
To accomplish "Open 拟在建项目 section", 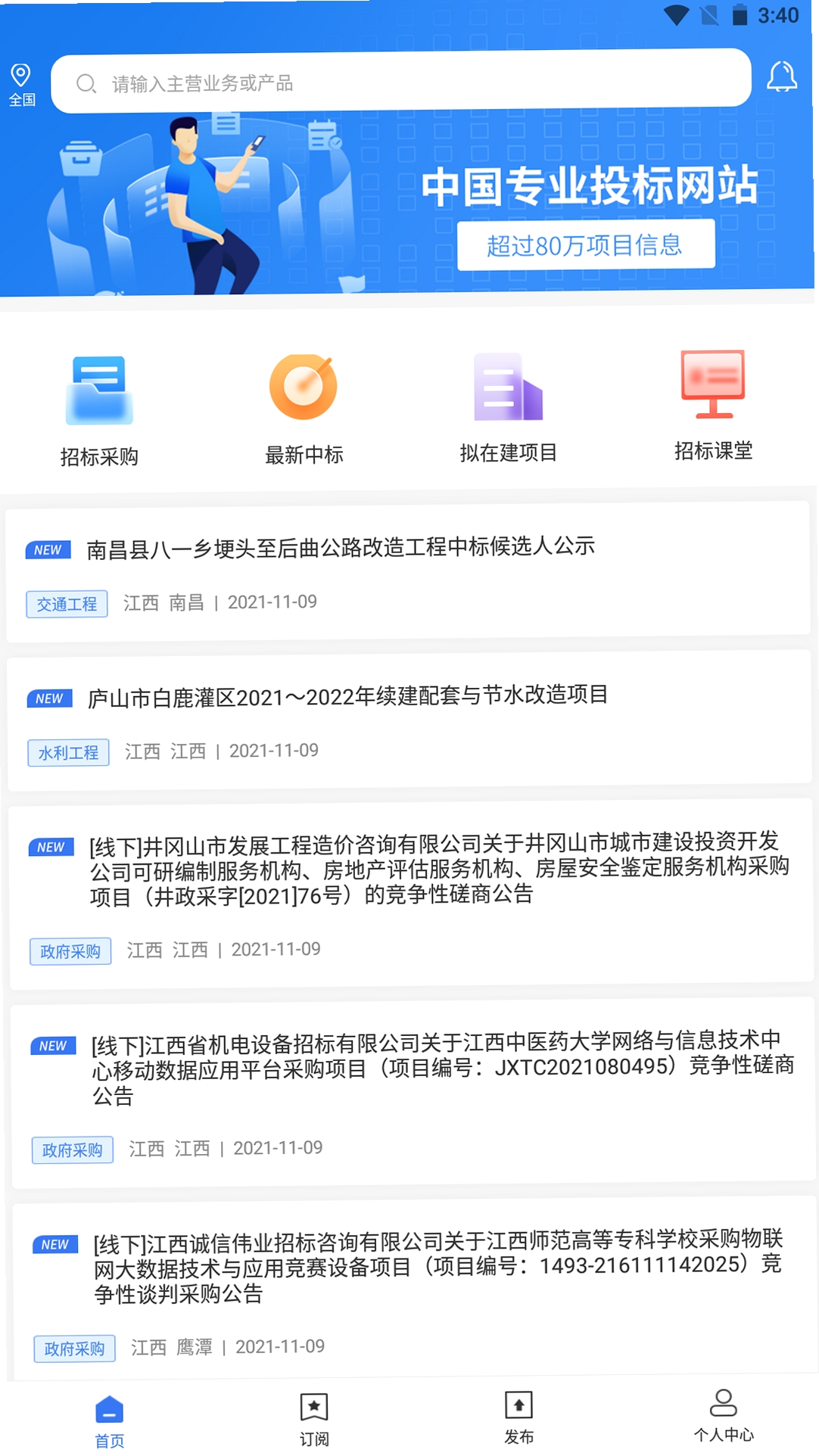I will click(508, 407).
